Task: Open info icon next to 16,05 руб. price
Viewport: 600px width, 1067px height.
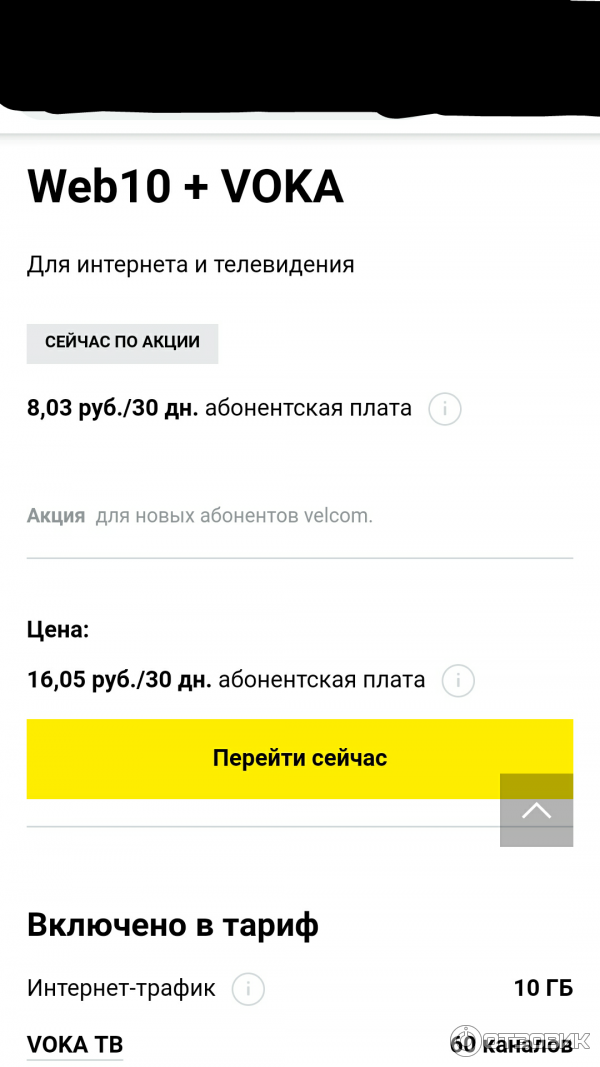Action: pos(458,681)
